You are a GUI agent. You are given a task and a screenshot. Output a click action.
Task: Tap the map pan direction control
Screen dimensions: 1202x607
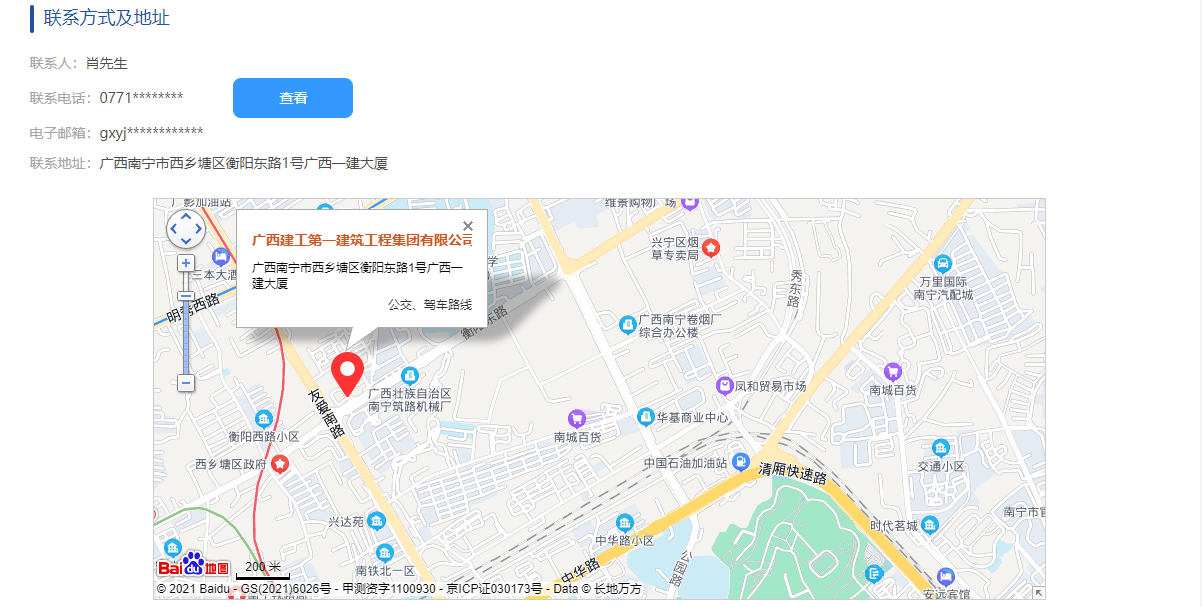coord(186,229)
